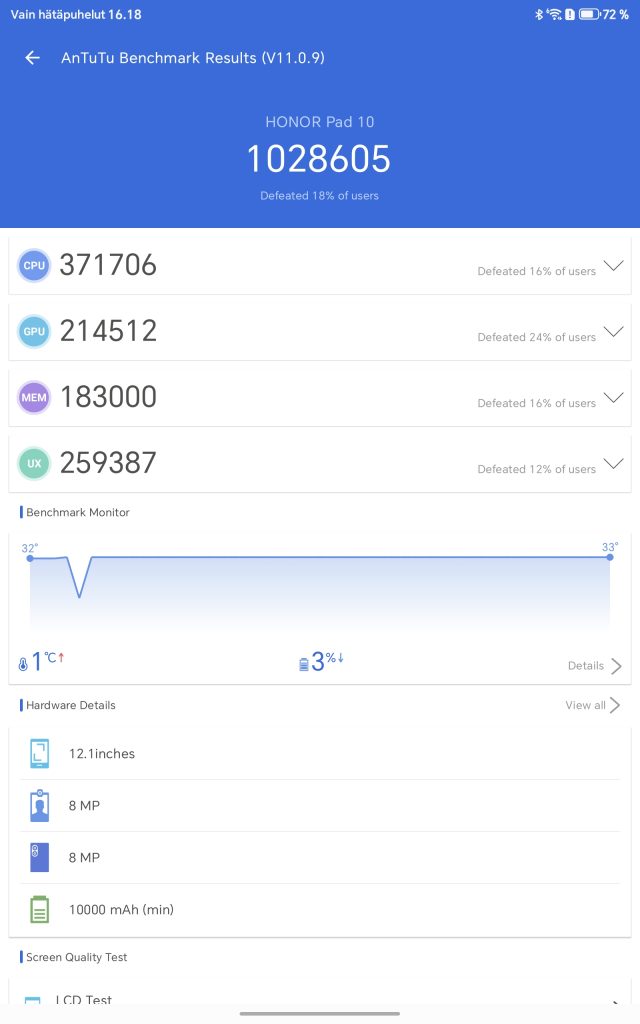Expand the UX score section

point(613,464)
